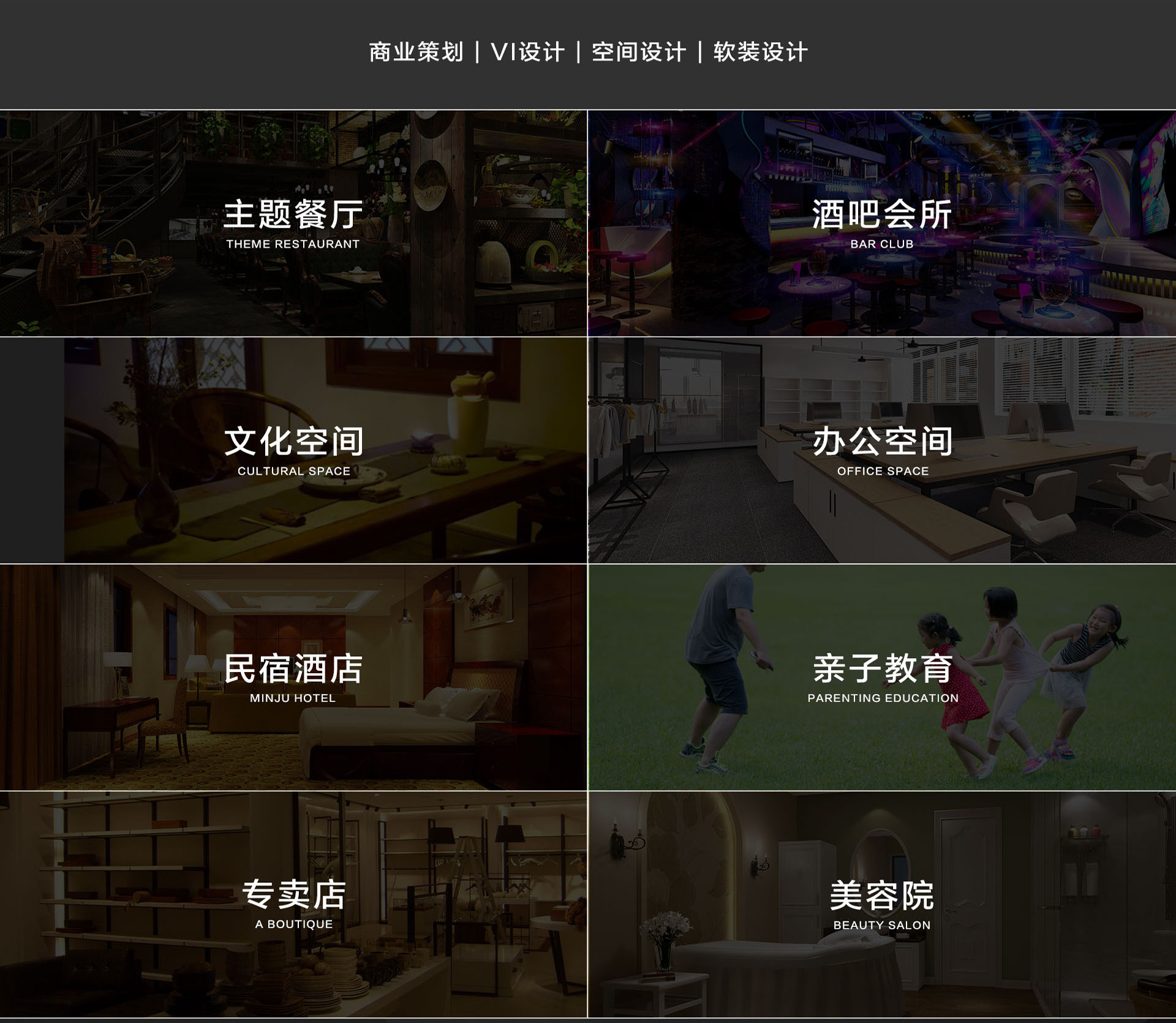The width and height of the screenshot is (1176, 1023).
Task: Select the 亲子教育 Parenting Education tile
Action: [x=881, y=677]
